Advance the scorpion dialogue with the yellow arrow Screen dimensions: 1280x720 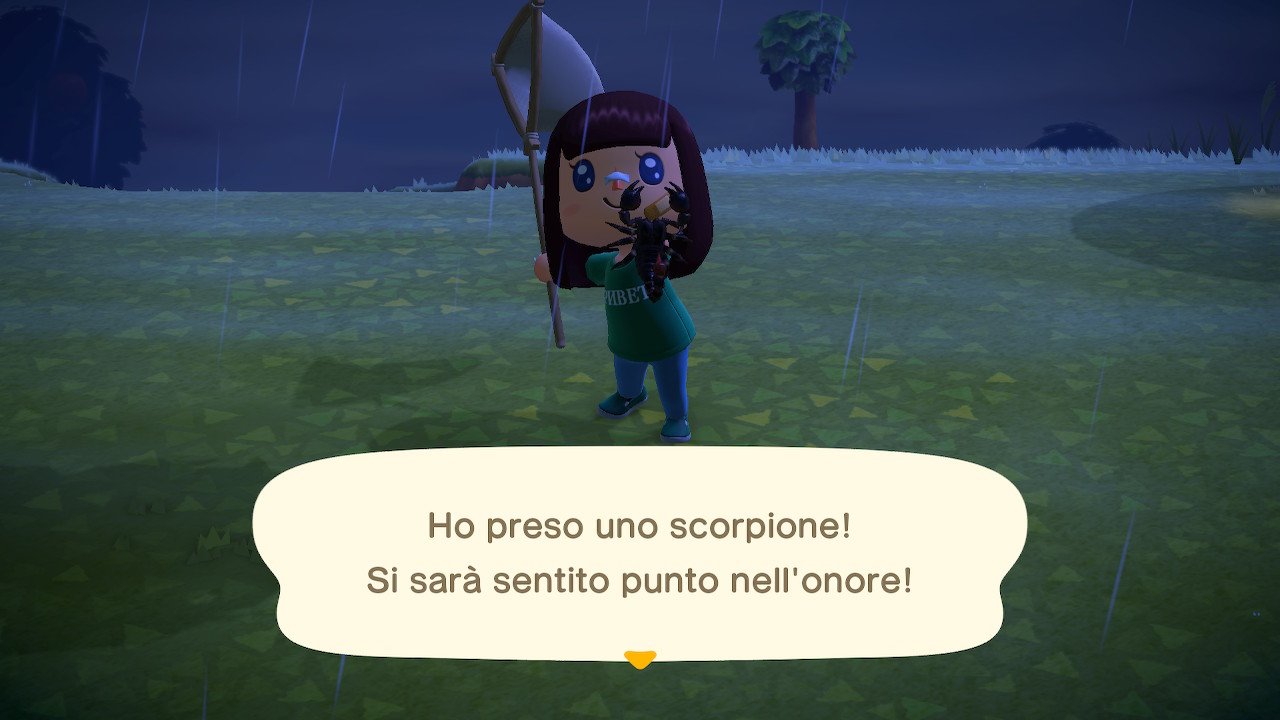(x=639, y=659)
